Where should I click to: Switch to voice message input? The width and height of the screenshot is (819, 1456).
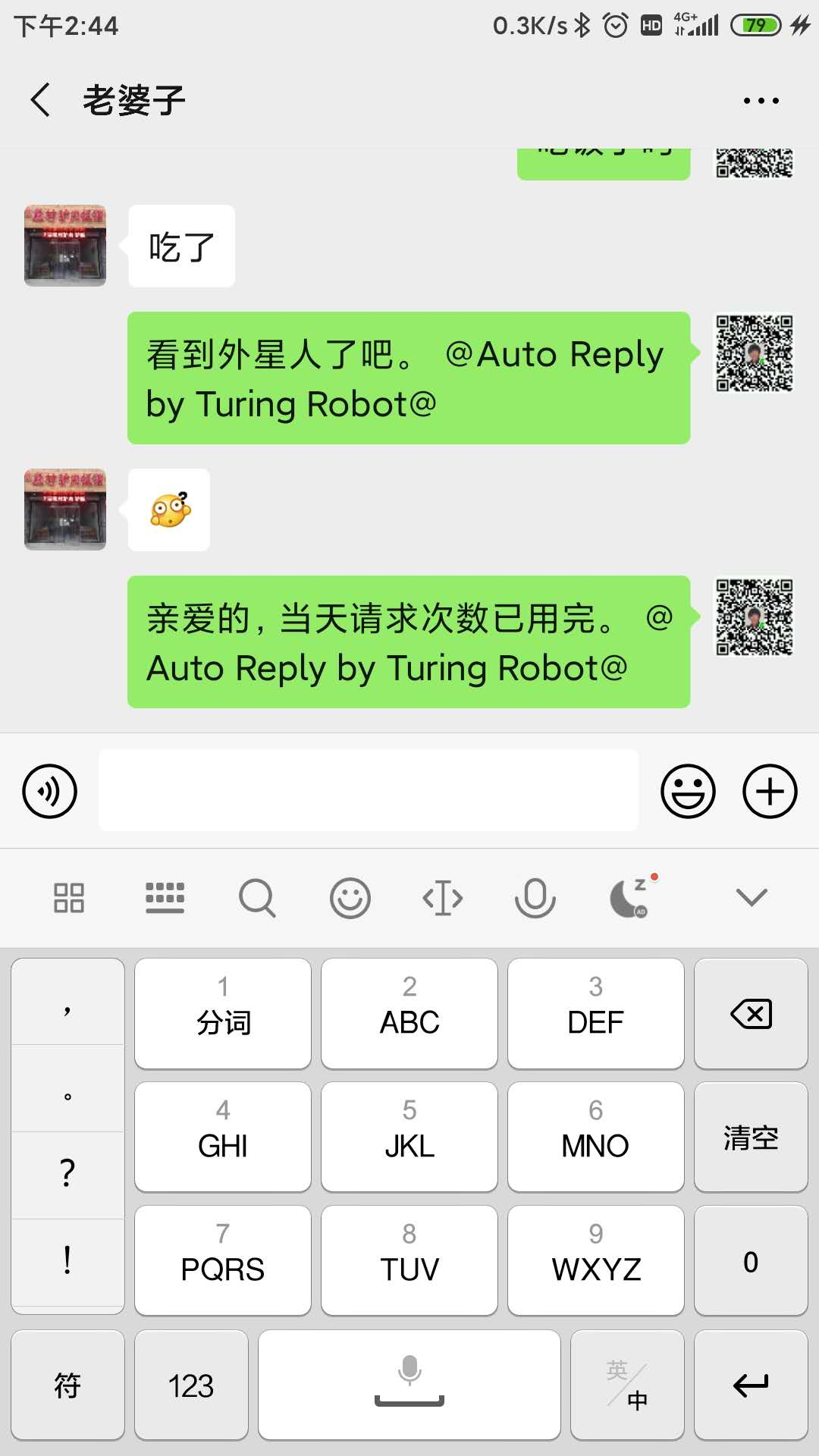pos(50,792)
